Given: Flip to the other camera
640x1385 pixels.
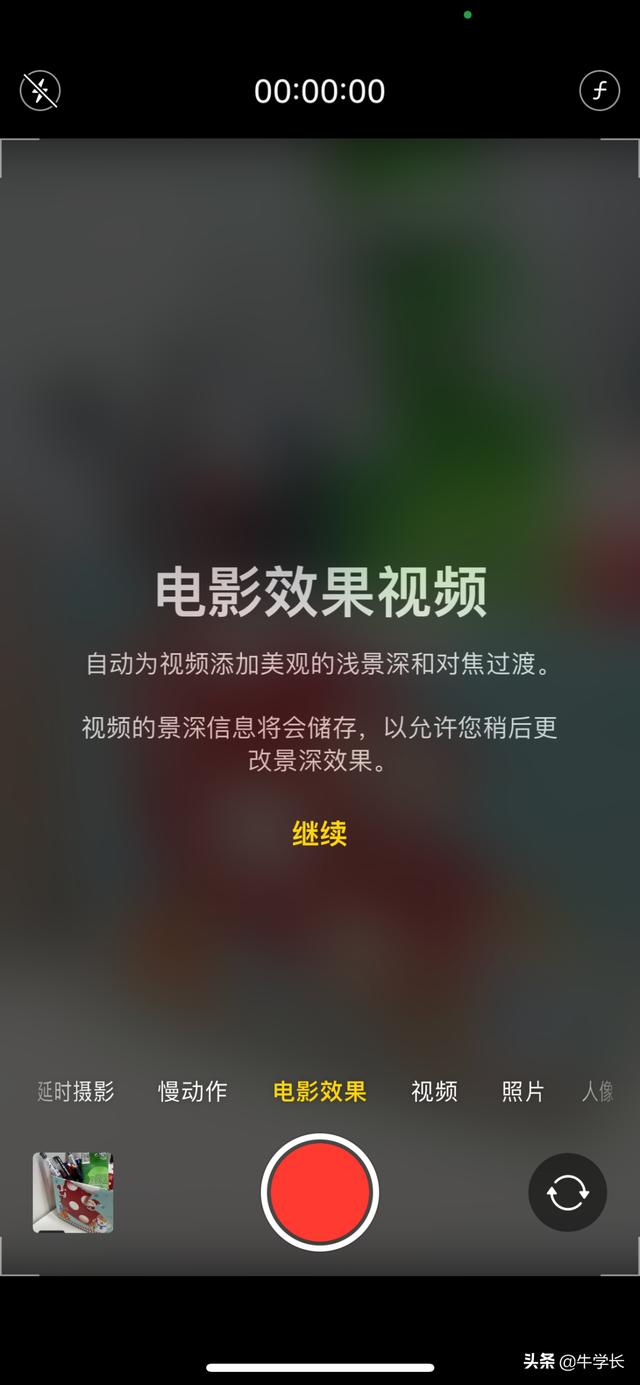Looking at the screenshot, I should click(x=567, y=1192).
